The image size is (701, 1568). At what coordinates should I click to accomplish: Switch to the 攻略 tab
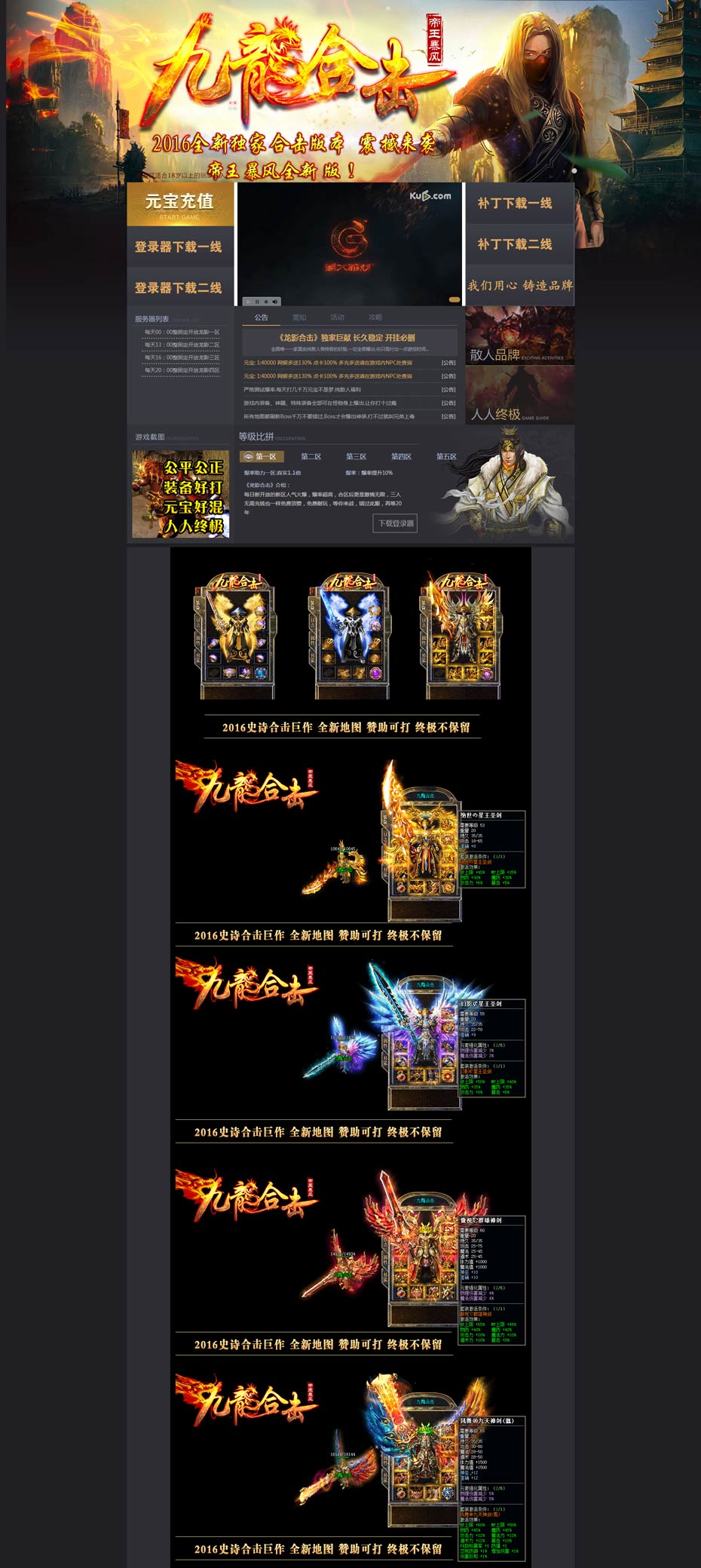(375, 318)
